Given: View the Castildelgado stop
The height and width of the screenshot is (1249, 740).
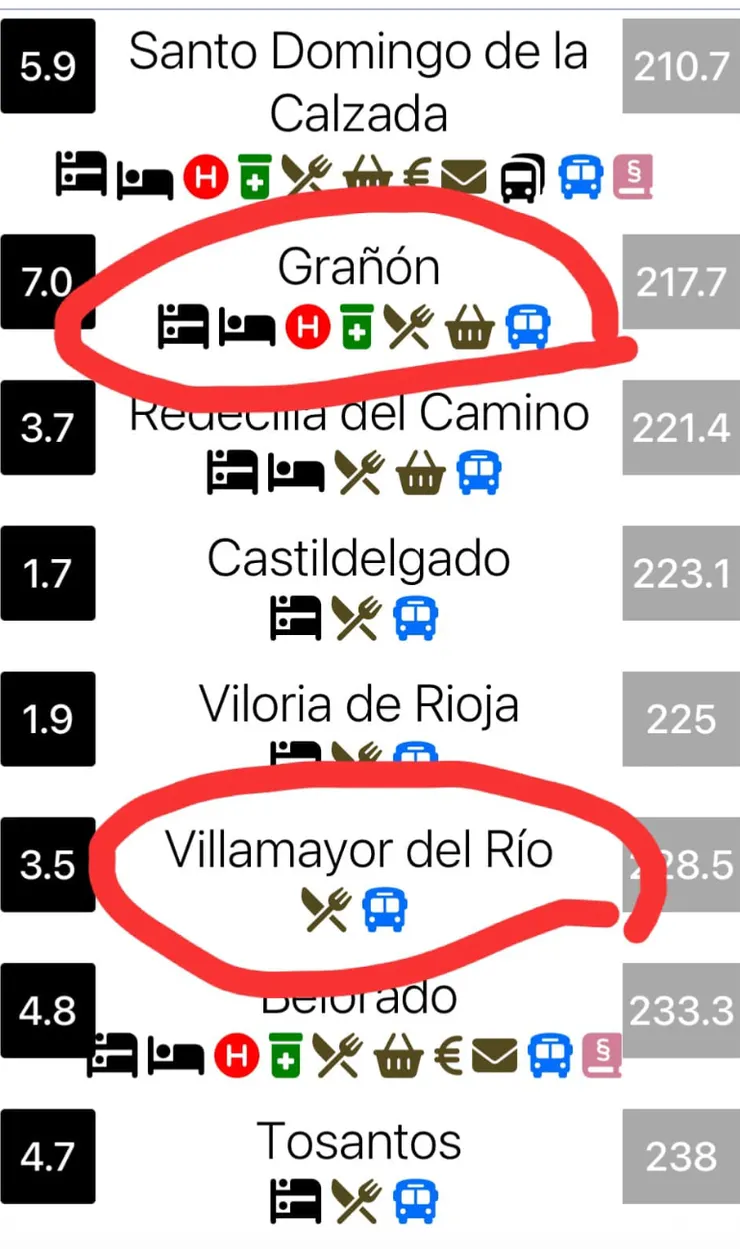Looking at the screenshot, I should point(358,560).
